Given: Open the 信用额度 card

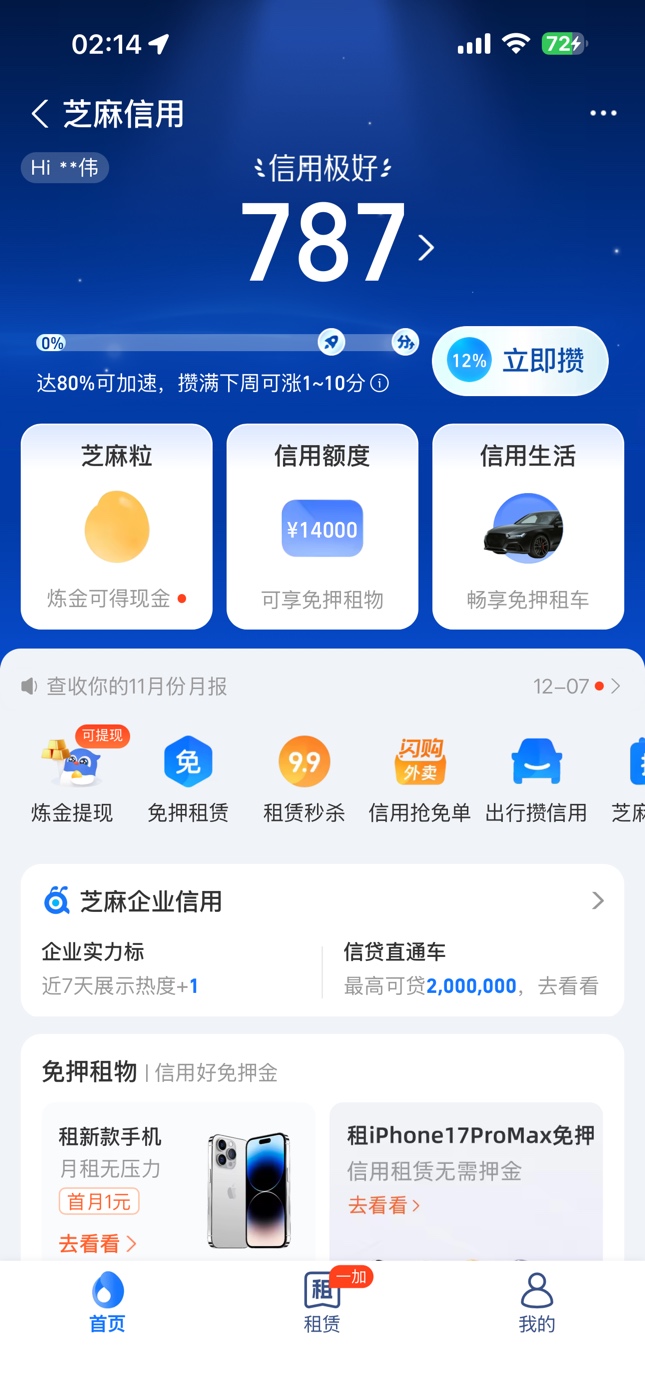Looking at the screenshot, I should pyautogui.click(x=322, y=527).
